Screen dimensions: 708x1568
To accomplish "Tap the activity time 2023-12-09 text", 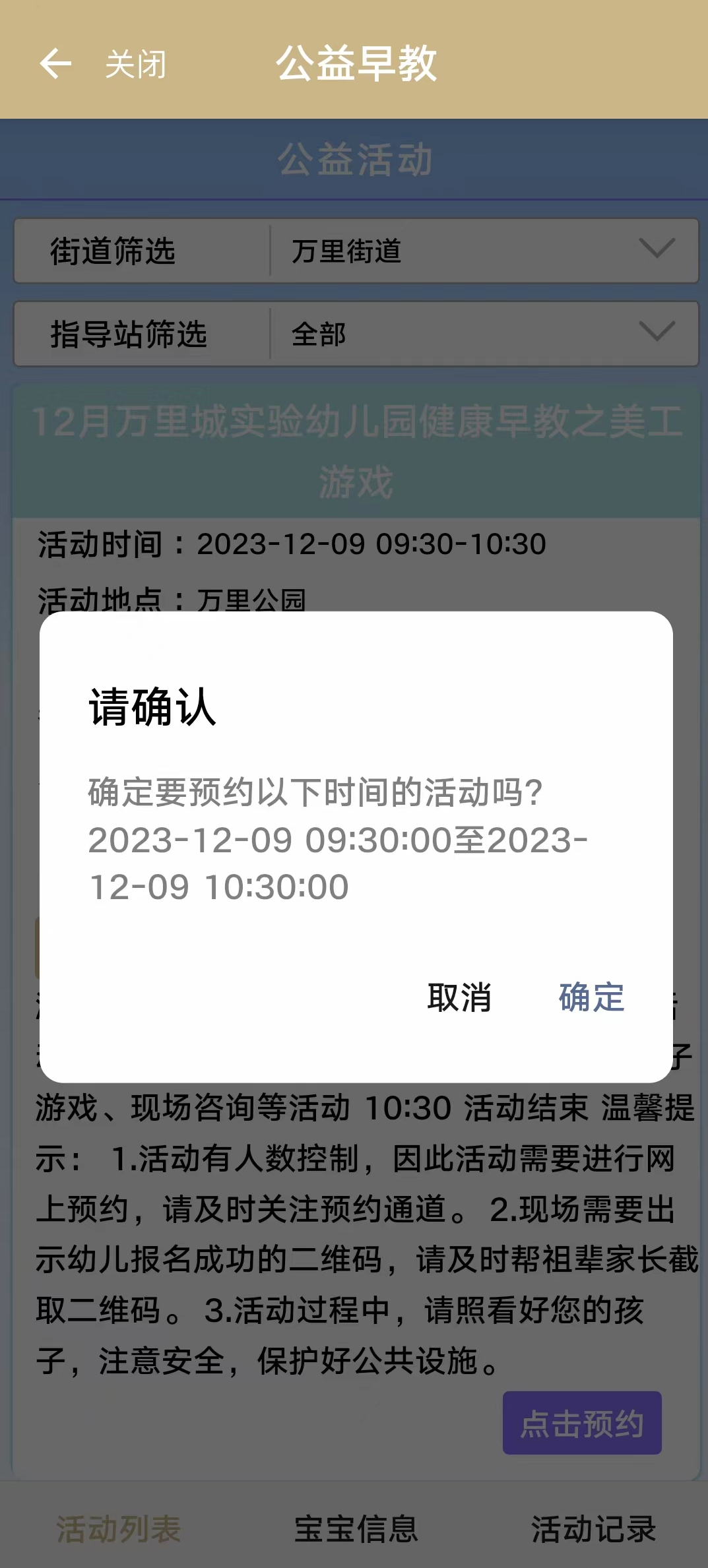I will pos(290,545).
